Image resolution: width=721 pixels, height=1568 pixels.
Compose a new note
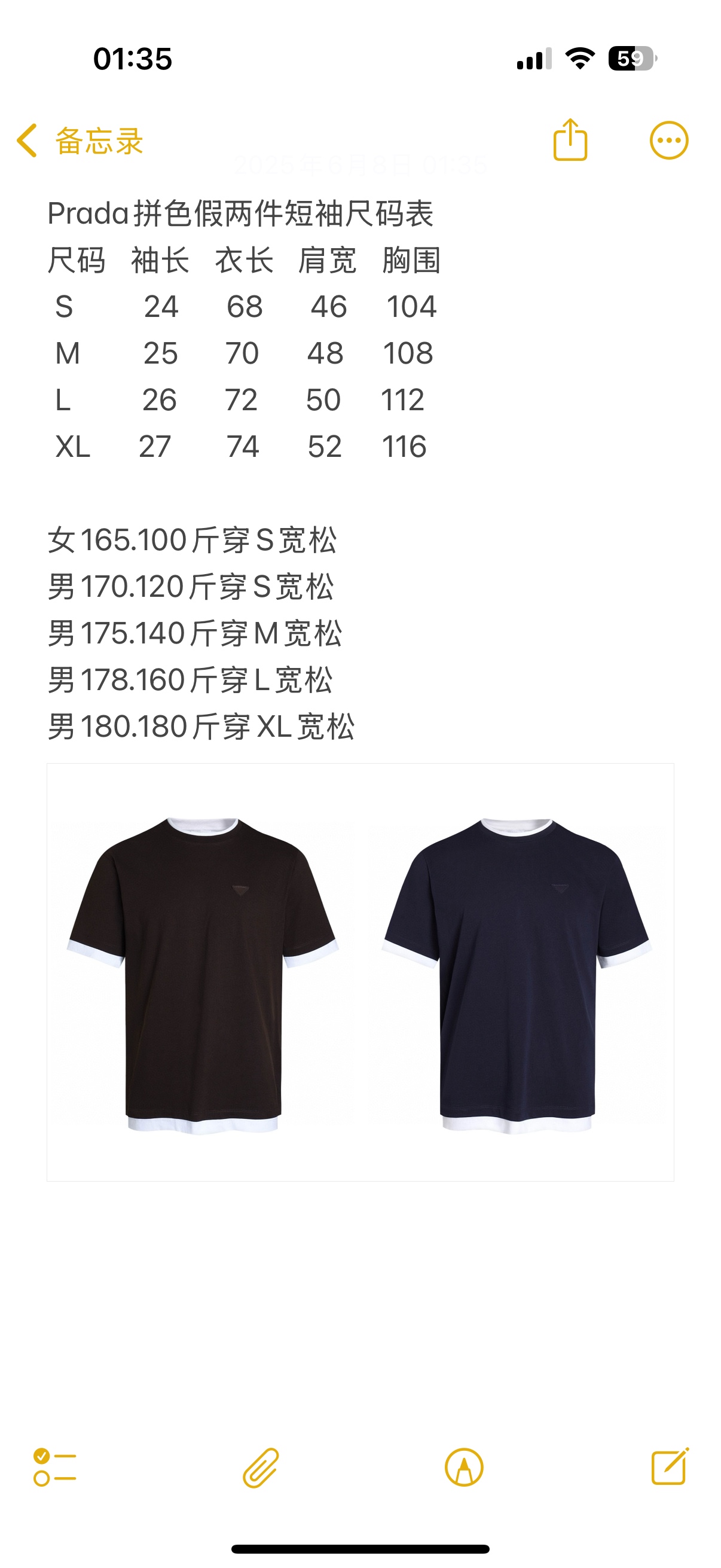point(669,1467)
